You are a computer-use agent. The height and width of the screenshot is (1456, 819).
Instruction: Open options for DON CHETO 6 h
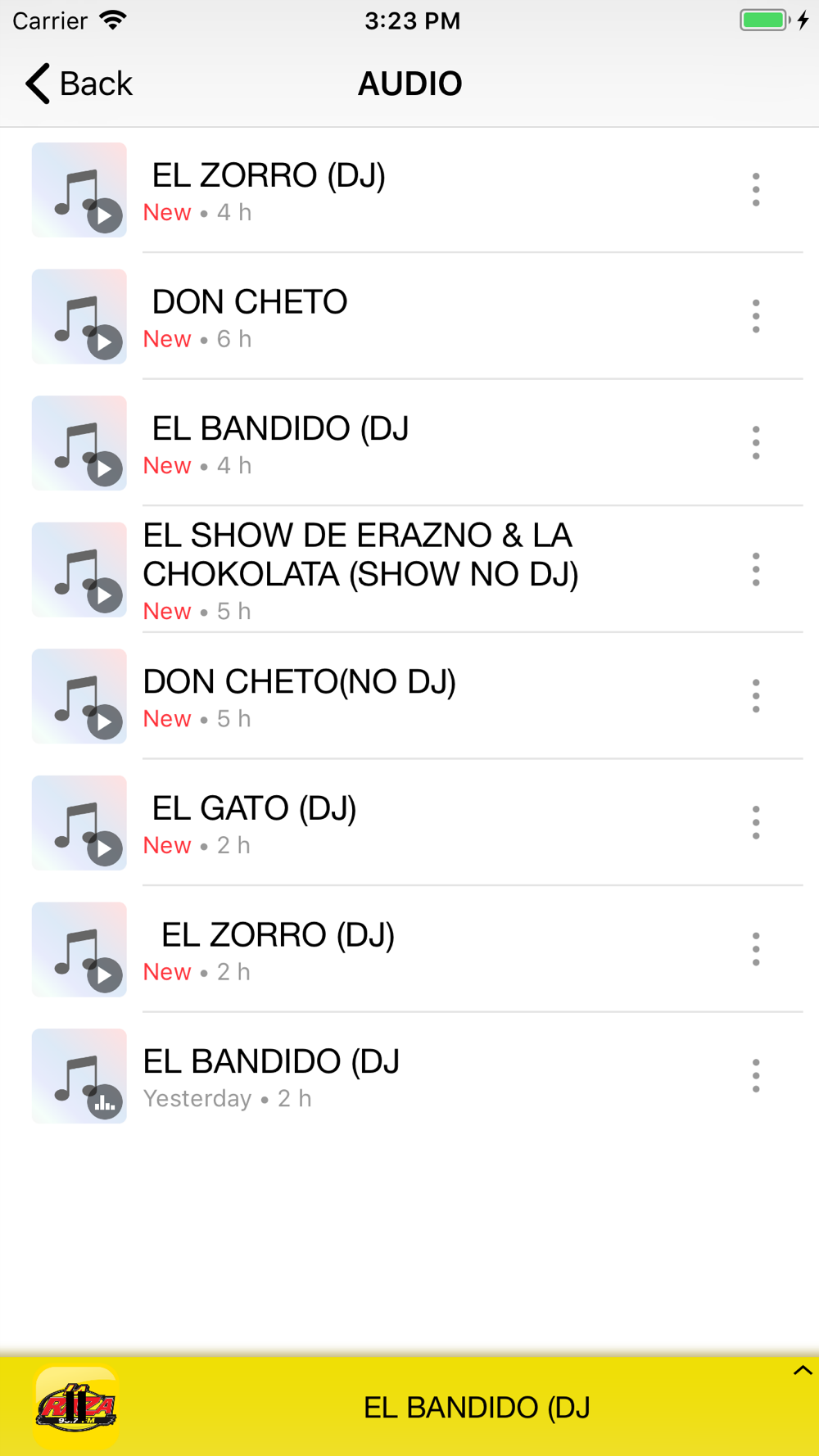click(756, 316)
